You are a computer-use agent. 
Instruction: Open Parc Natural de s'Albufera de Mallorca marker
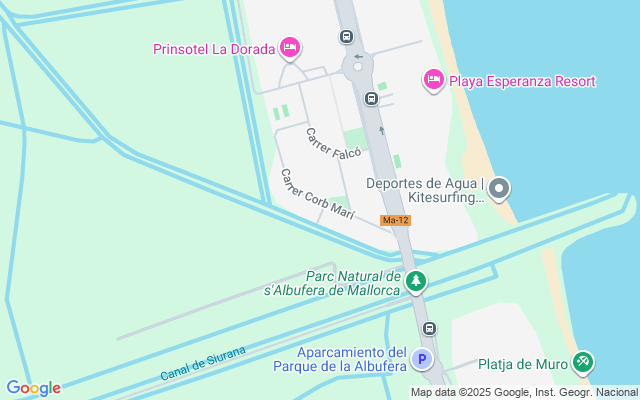415,283
